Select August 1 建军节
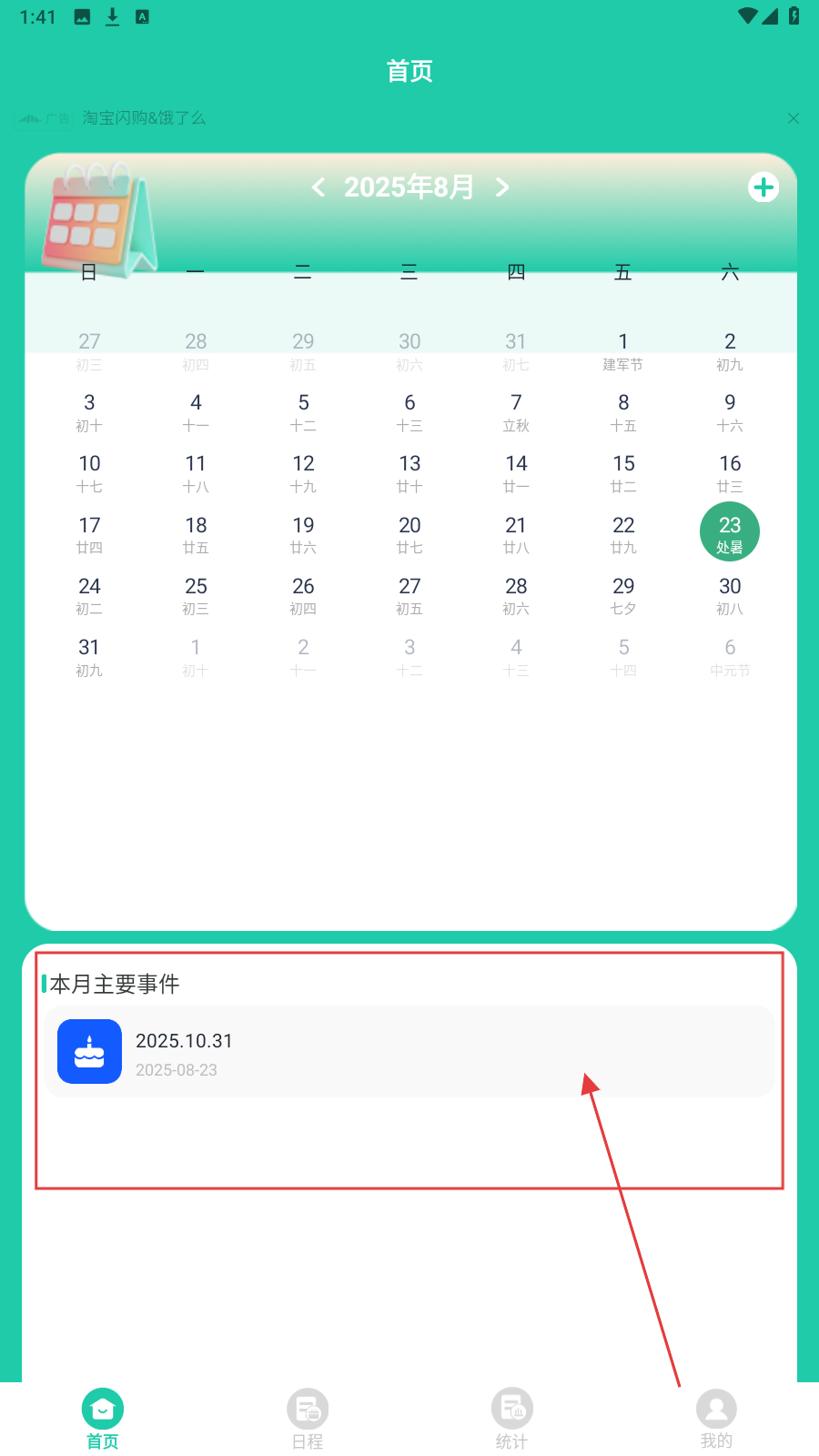Image resolution: width=819 pixels, height=1456 pixels. click(623, 350)
